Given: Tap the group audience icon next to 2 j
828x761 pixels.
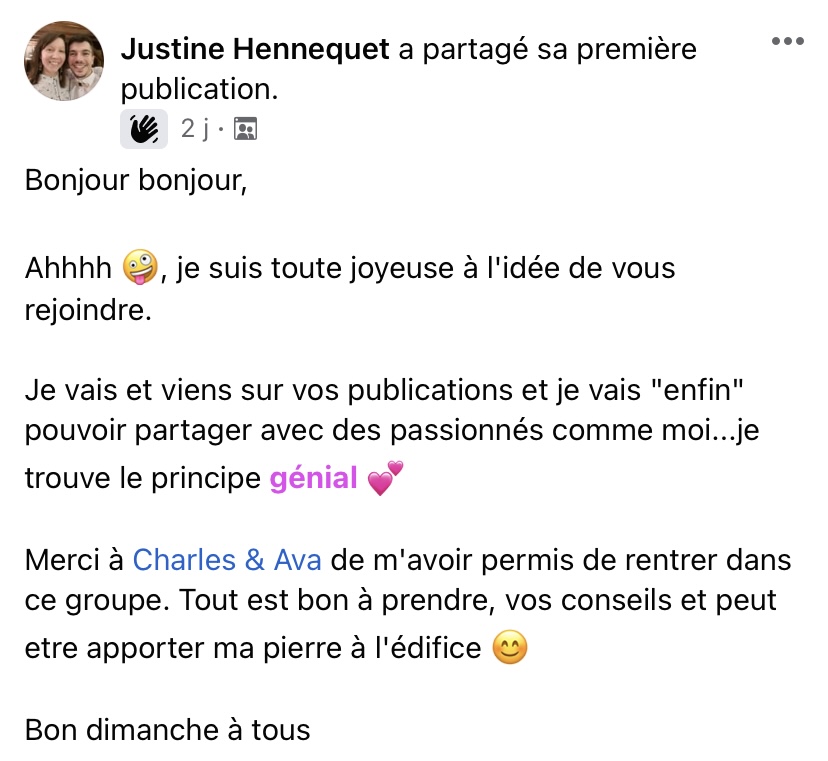Looking at the screenshot, I should click(245, 129).
